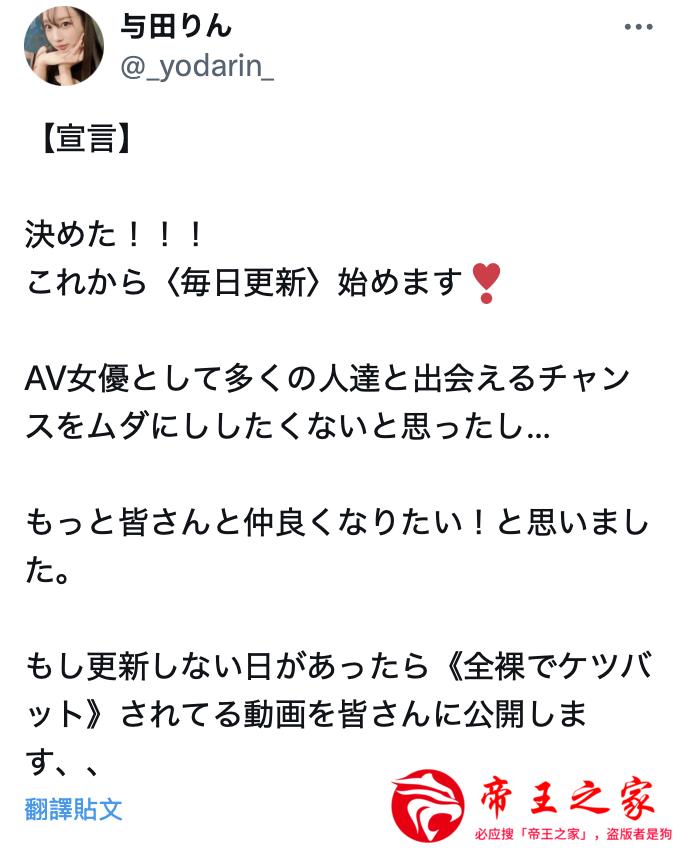Viewport: 686px width, 850px height.
Task: Open the 与田りん profile avatar
Action: click(64, 45)
